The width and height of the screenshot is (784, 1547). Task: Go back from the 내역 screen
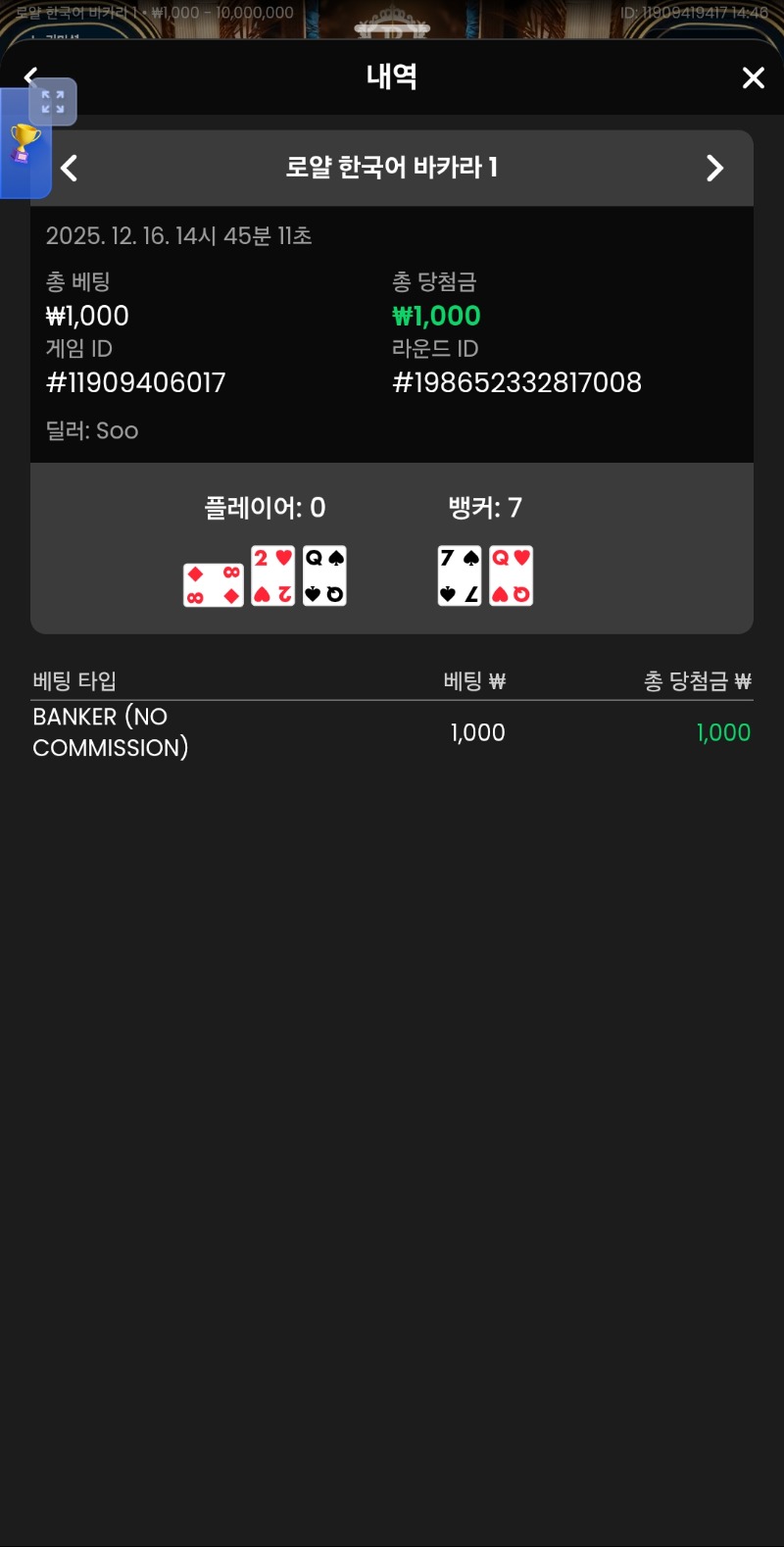click(30, 75)
